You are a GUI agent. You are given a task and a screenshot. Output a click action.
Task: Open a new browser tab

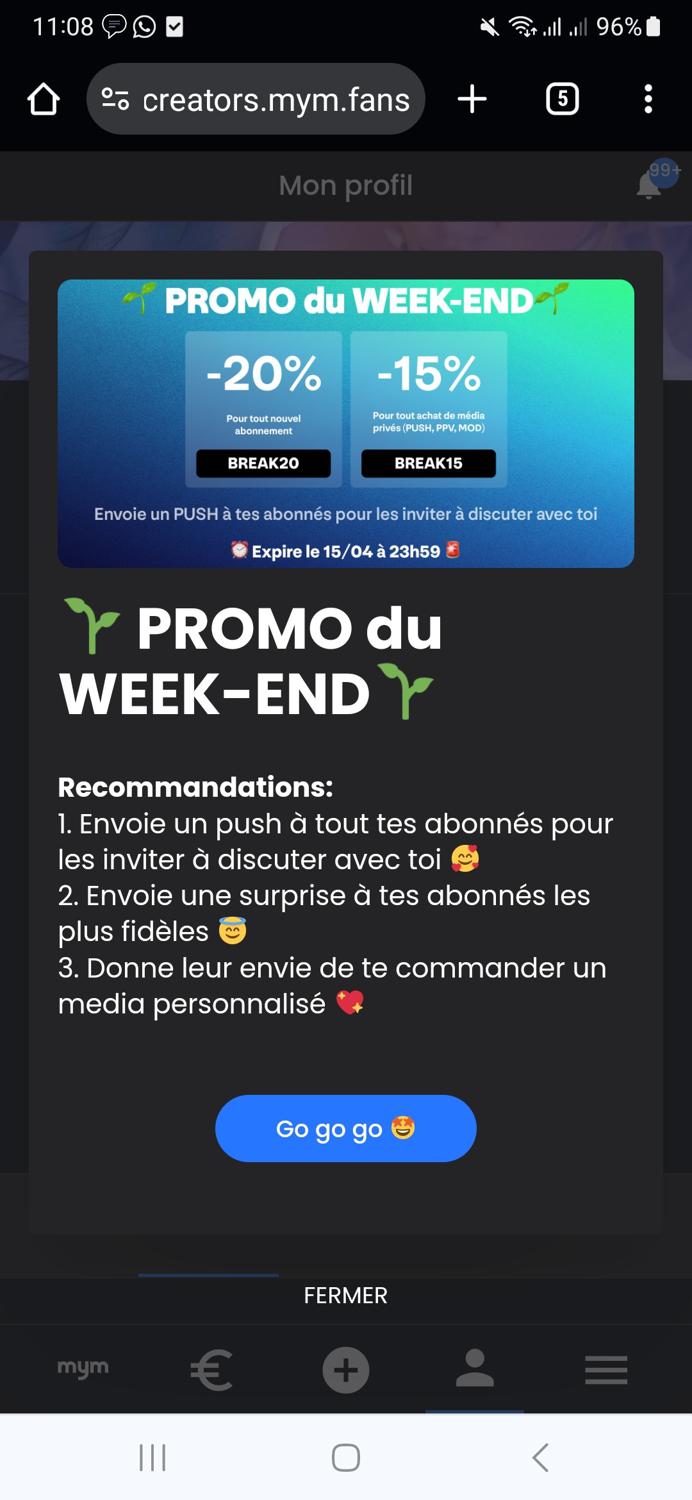pyautogui.click(x=472, y=99)
